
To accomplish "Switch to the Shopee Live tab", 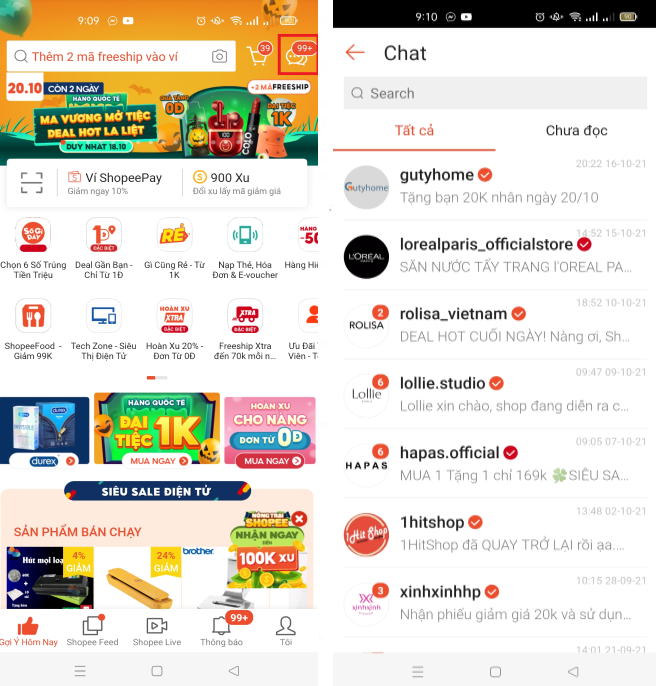I will (x=157, y=630).
